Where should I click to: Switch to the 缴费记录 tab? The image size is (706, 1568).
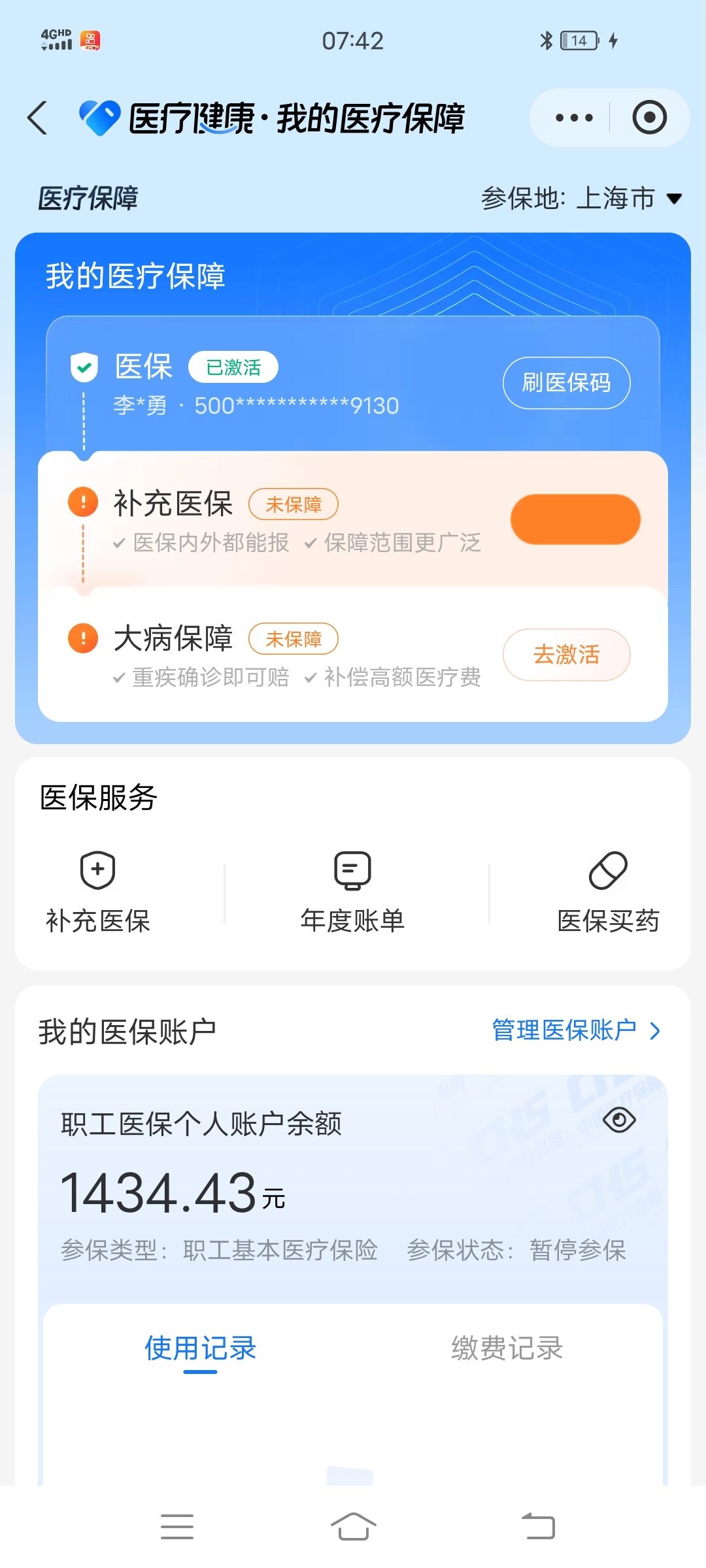pyautogui.click(x=507, y=1348)
